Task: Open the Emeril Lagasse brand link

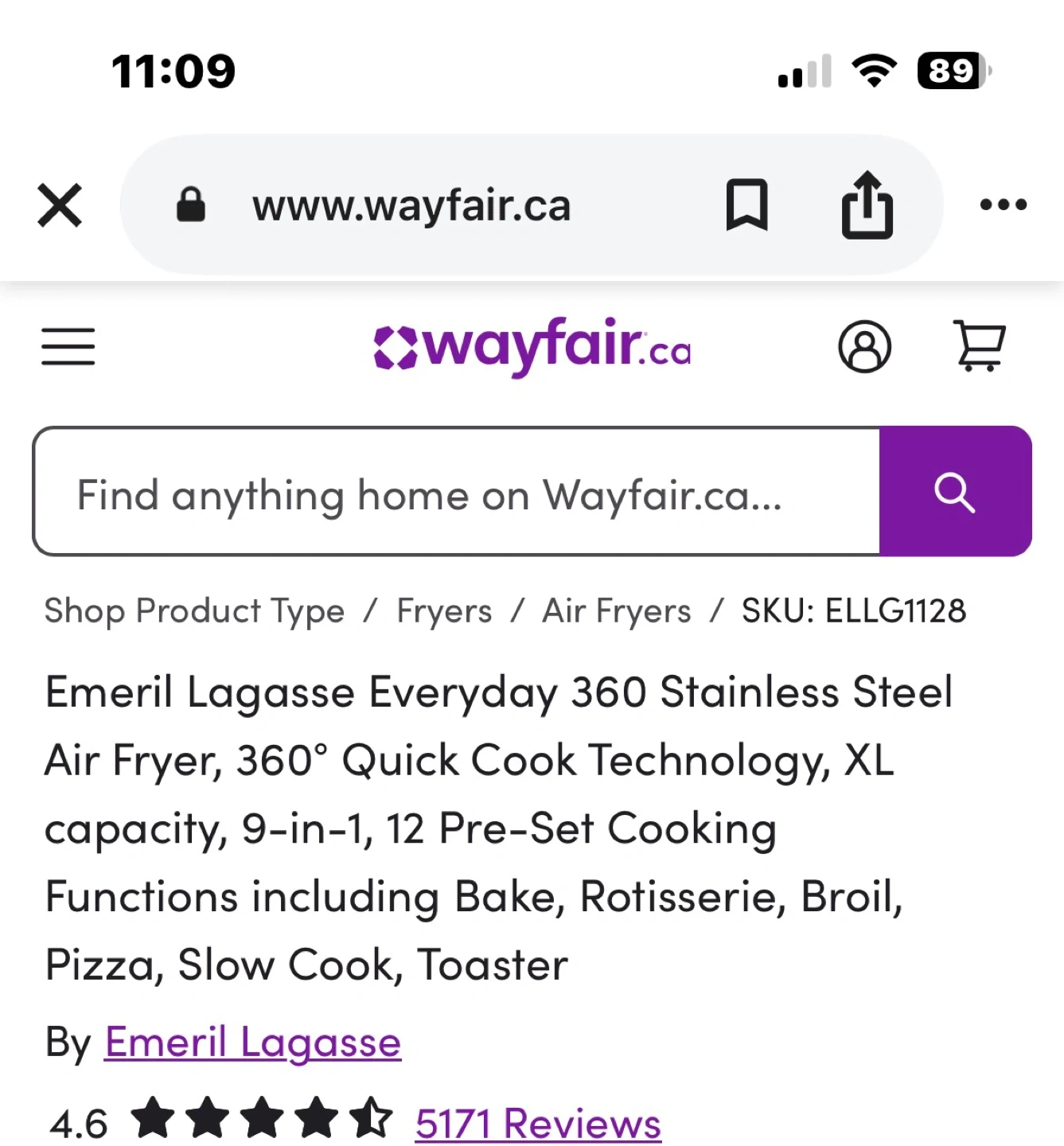Action: click(253, 1043)
